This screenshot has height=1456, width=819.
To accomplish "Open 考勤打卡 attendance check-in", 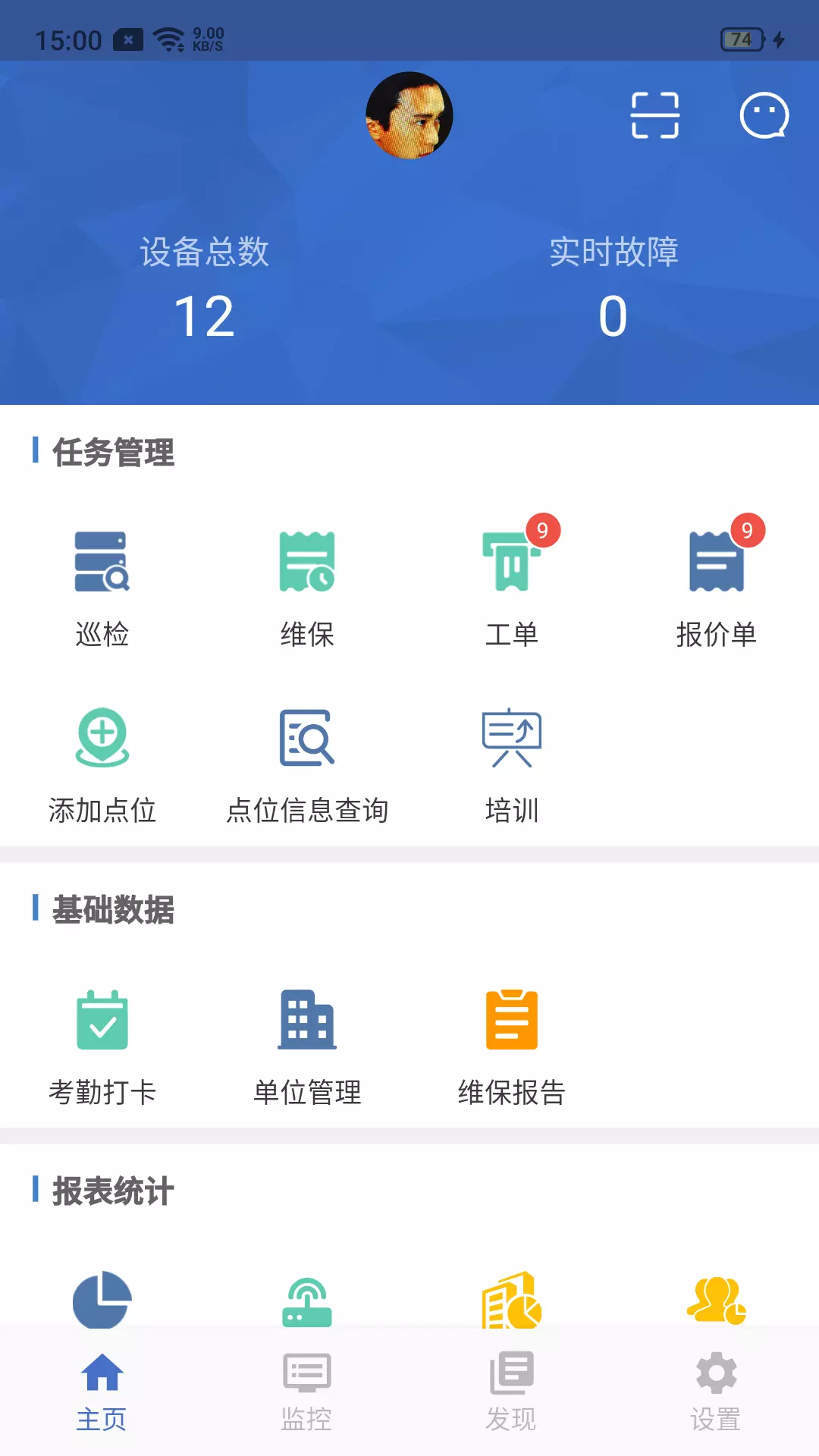I will (102, 1048).
